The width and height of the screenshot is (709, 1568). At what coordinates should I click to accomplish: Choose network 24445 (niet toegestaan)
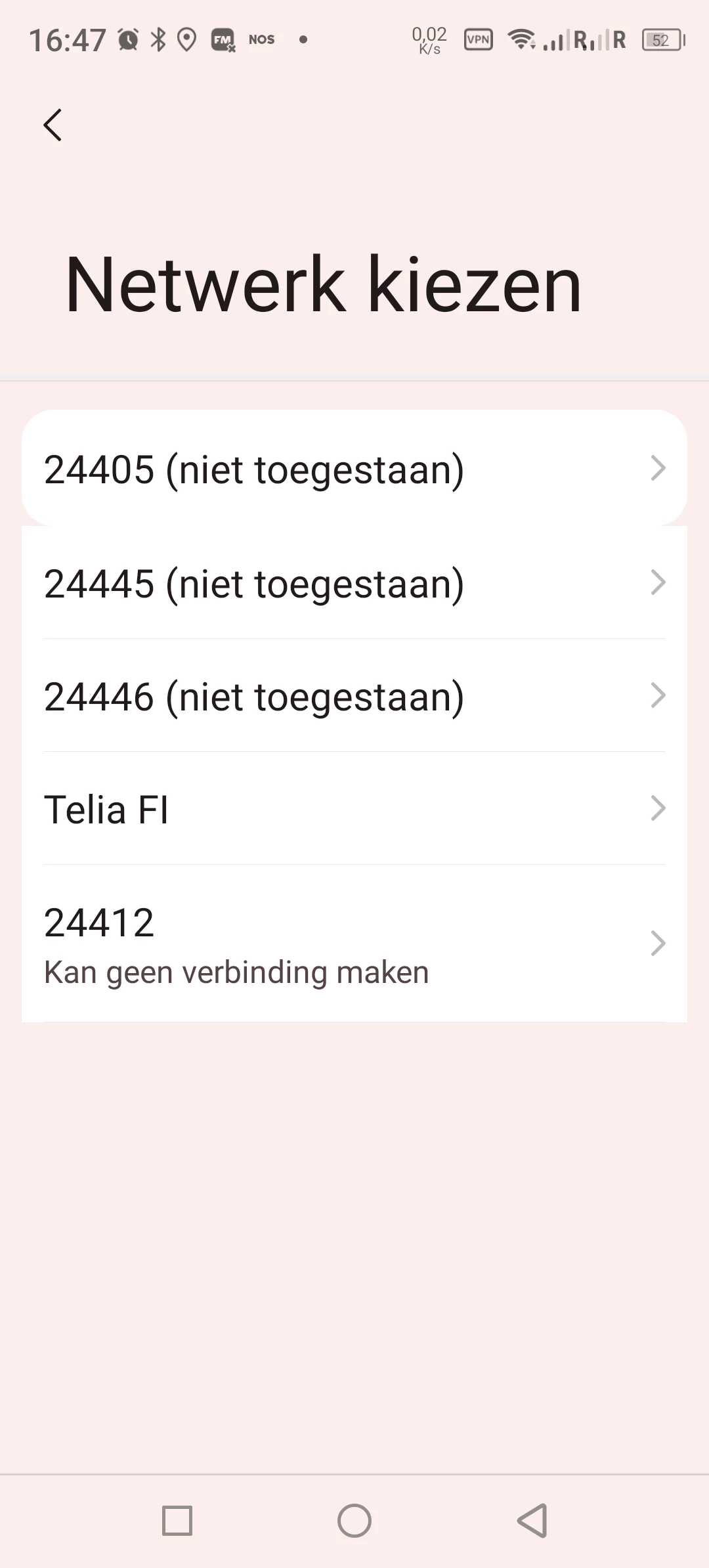(354, 583)
